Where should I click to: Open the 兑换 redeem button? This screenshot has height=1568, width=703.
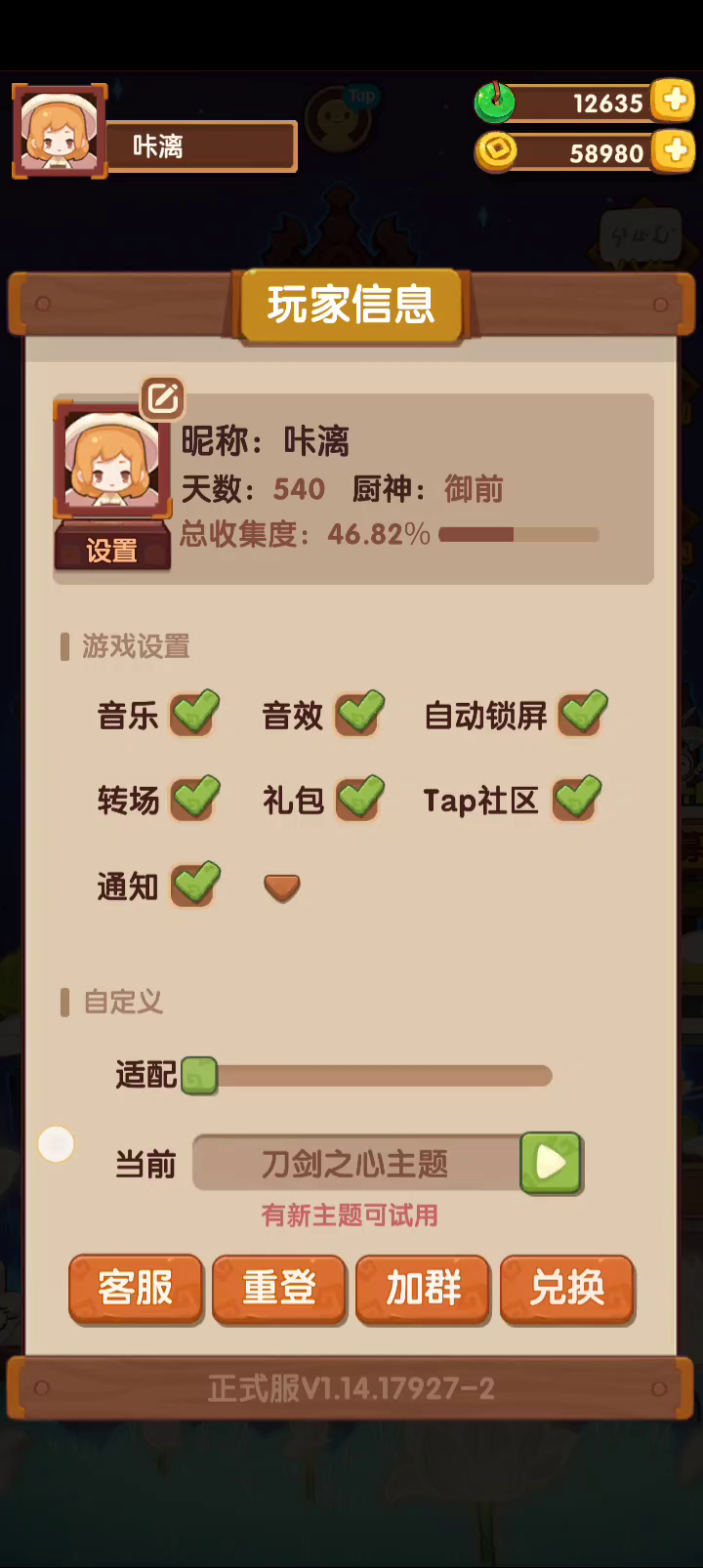click(567, 1290)
